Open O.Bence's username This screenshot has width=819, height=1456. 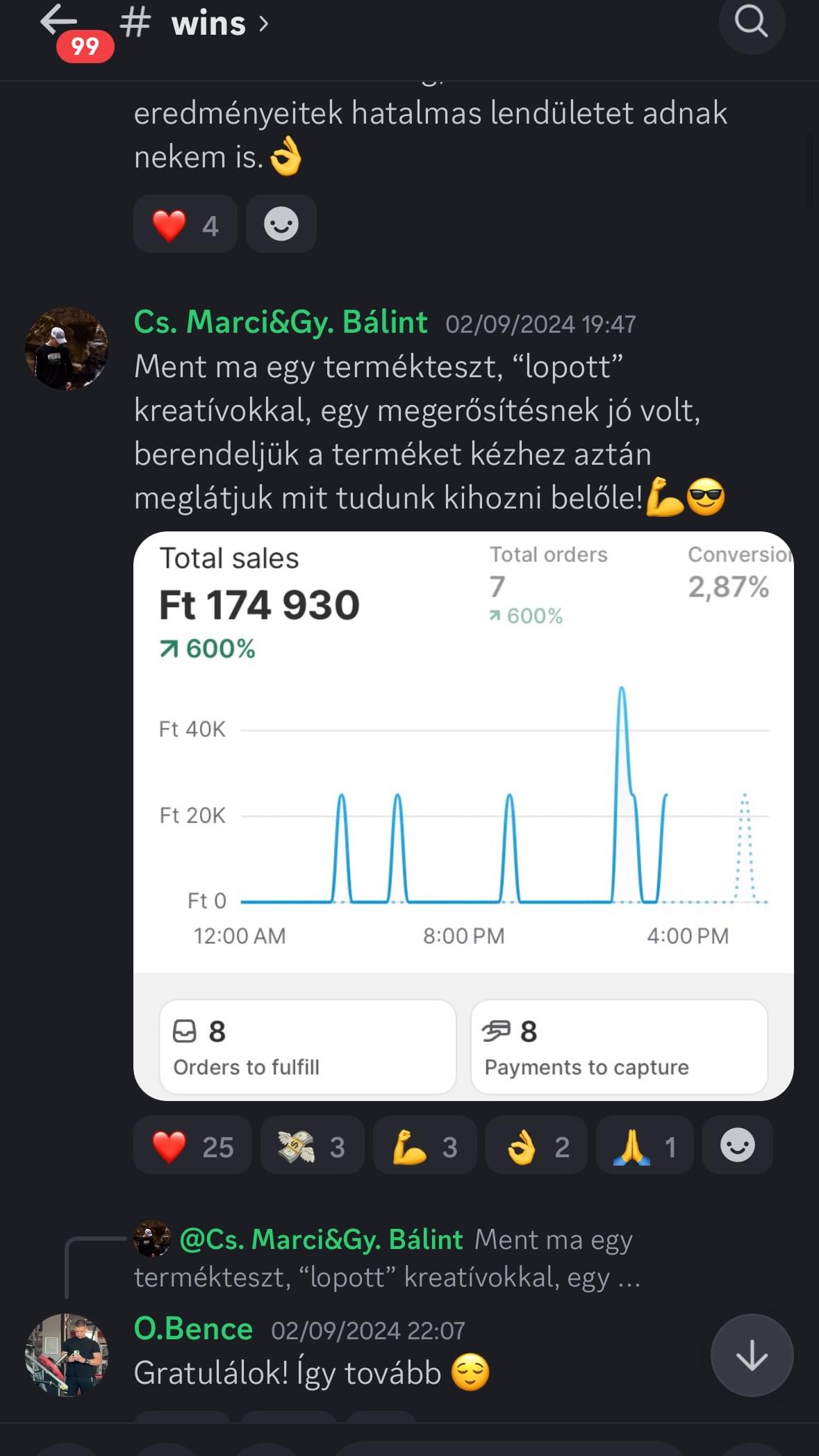click(x=193, y=1329)
